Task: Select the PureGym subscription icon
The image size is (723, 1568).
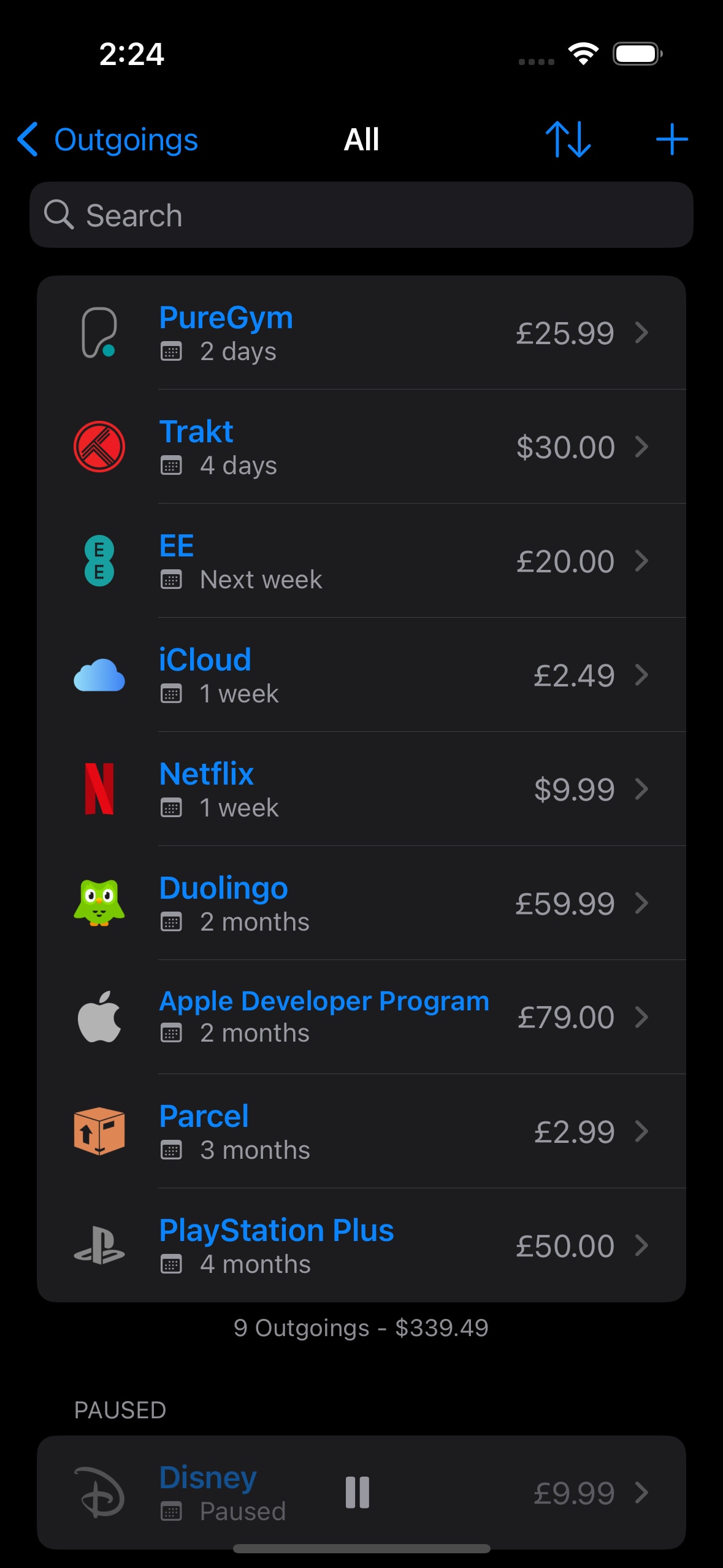Action: click(x=100, y=333)
